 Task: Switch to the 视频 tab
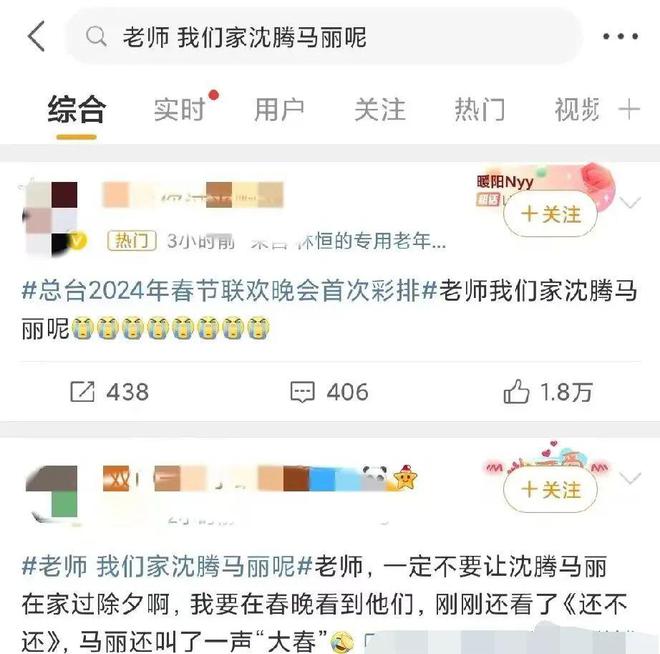point(576,110)
